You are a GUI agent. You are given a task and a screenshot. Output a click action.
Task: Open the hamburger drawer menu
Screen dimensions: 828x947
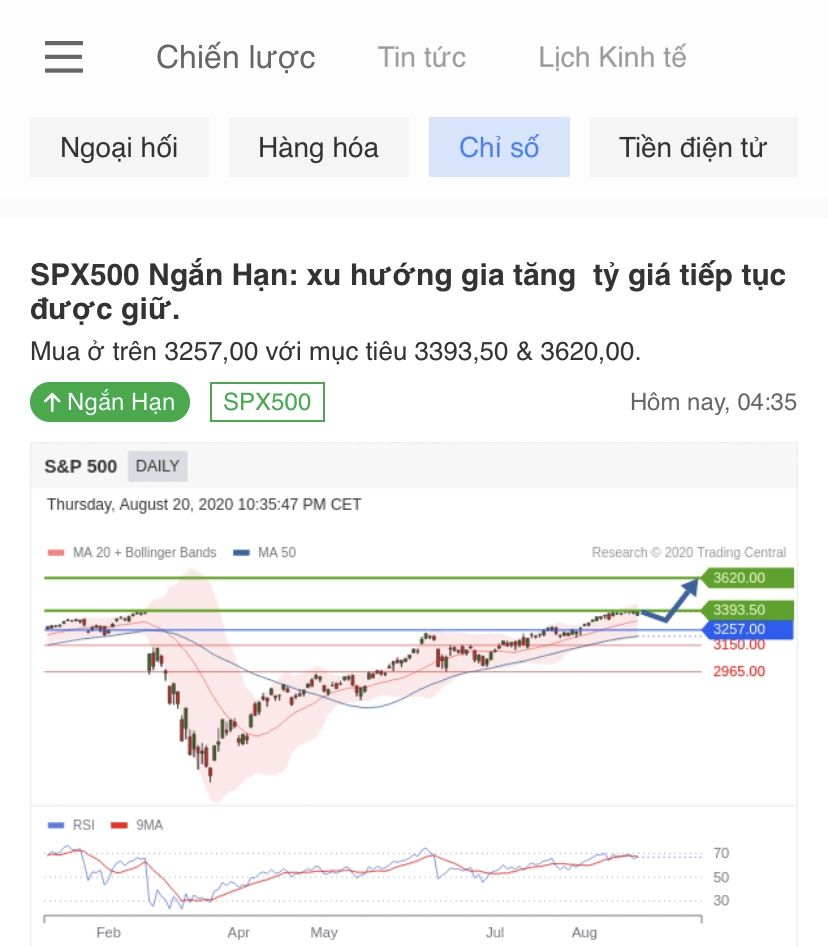(64, 57)
